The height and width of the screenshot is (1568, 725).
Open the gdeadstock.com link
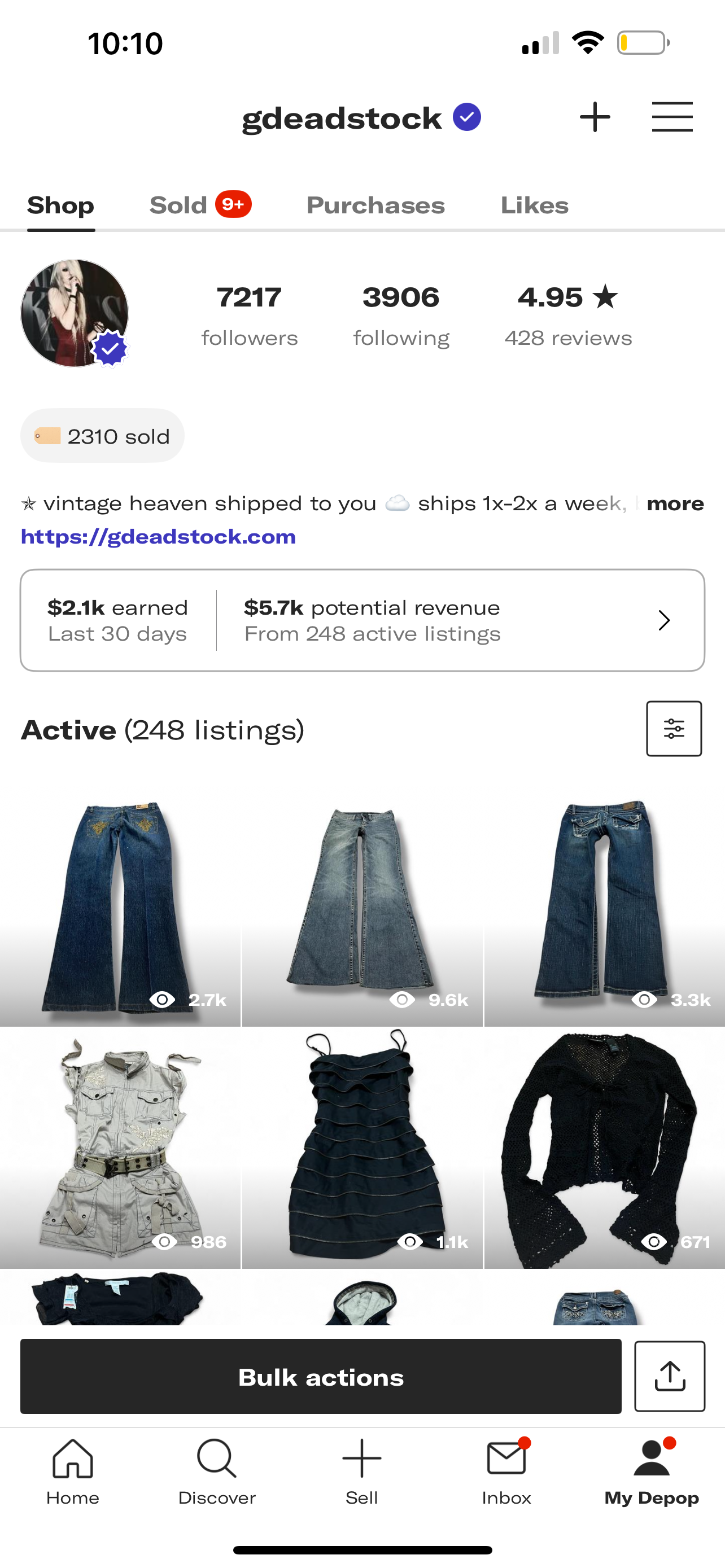[x=158, y=536]
